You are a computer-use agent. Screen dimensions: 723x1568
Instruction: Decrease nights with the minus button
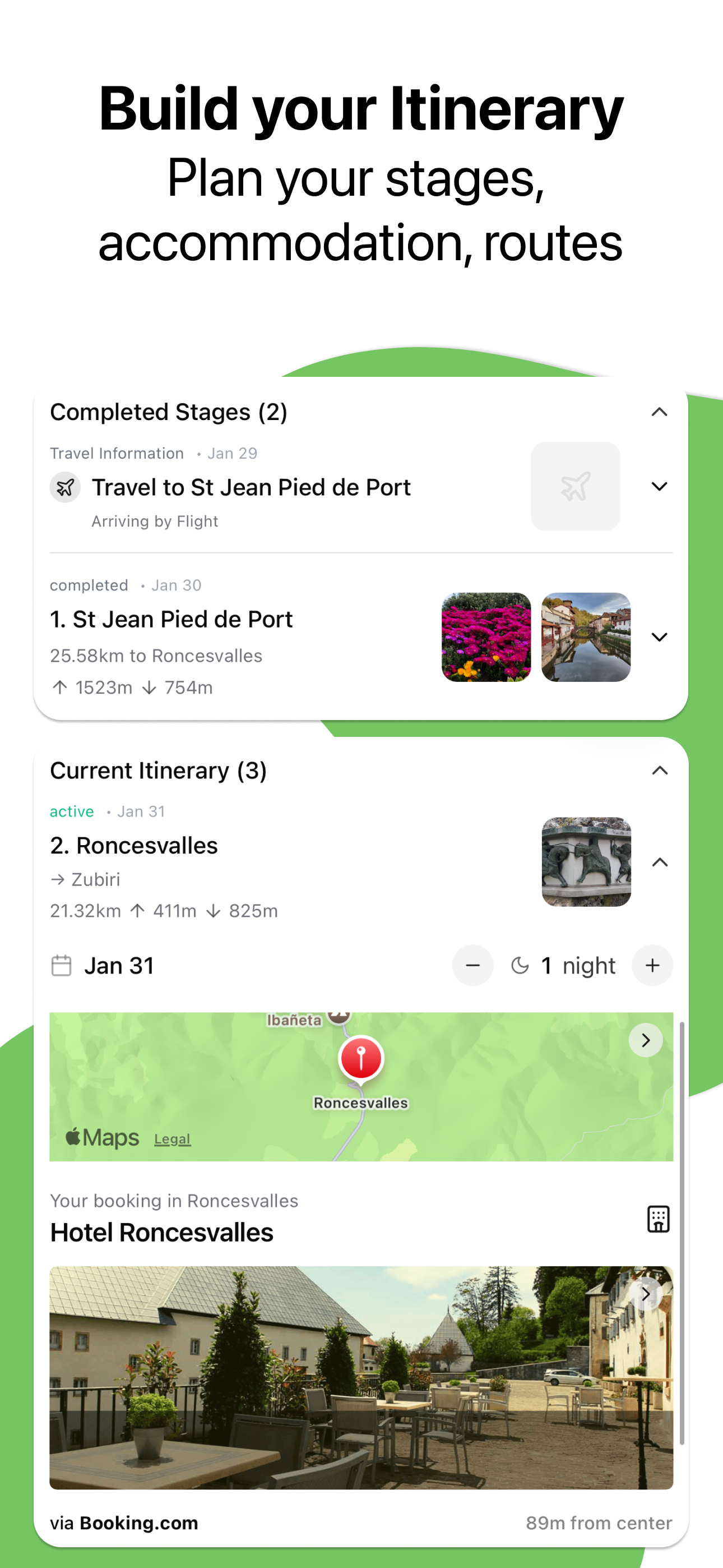click(473, 965)
